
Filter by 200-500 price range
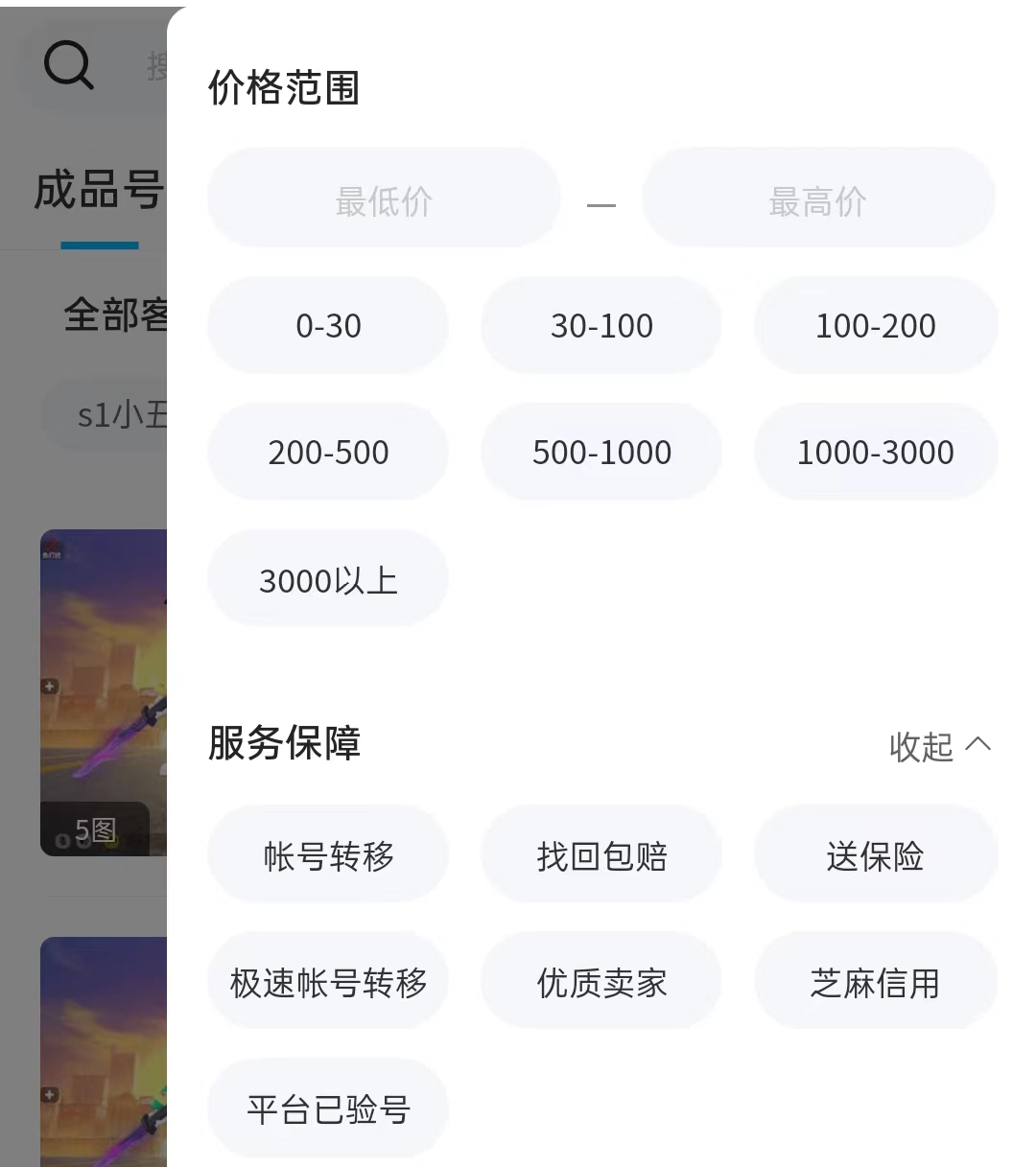click(328, 453)
